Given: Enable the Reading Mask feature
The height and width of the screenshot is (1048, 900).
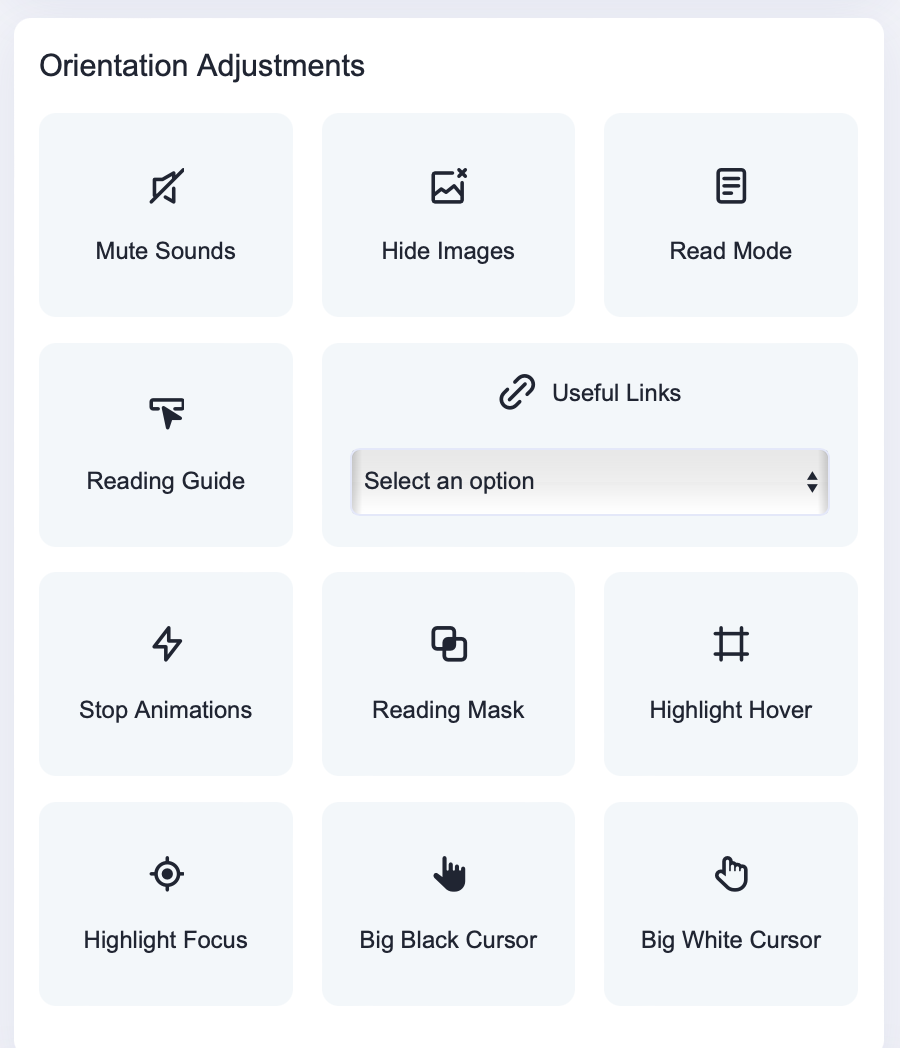Looking at the screenshot, I should [x=448, y=674].
